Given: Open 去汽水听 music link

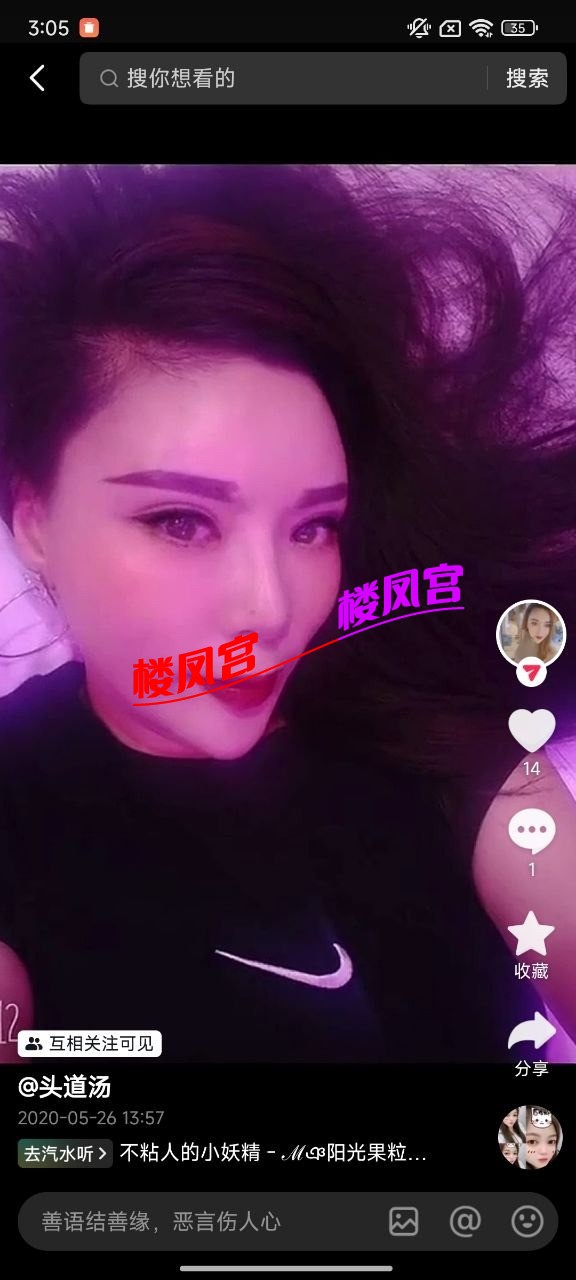Looking at the screenshot, I should 65,1153.
